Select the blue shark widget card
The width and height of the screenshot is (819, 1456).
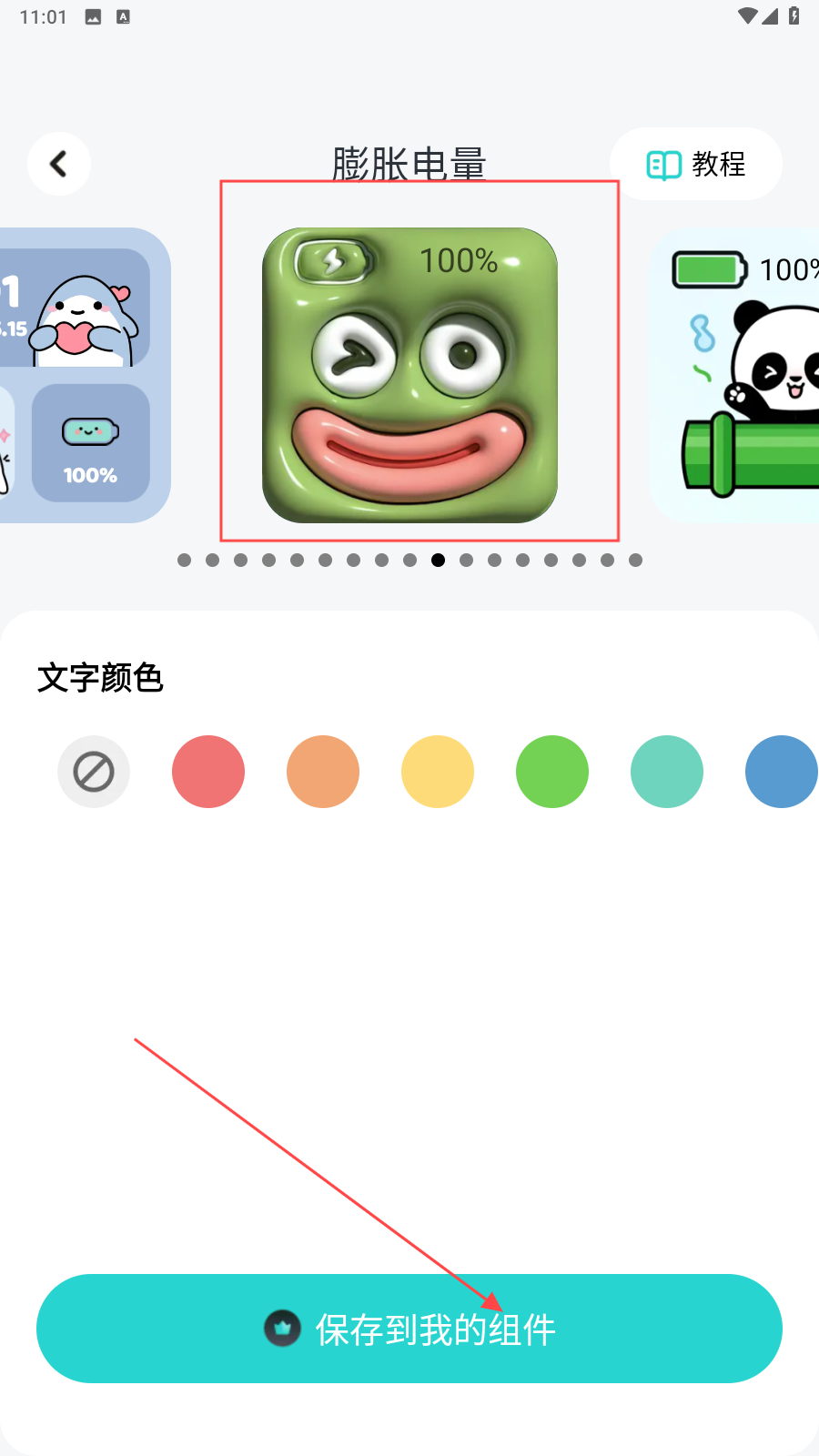(82, 375)
